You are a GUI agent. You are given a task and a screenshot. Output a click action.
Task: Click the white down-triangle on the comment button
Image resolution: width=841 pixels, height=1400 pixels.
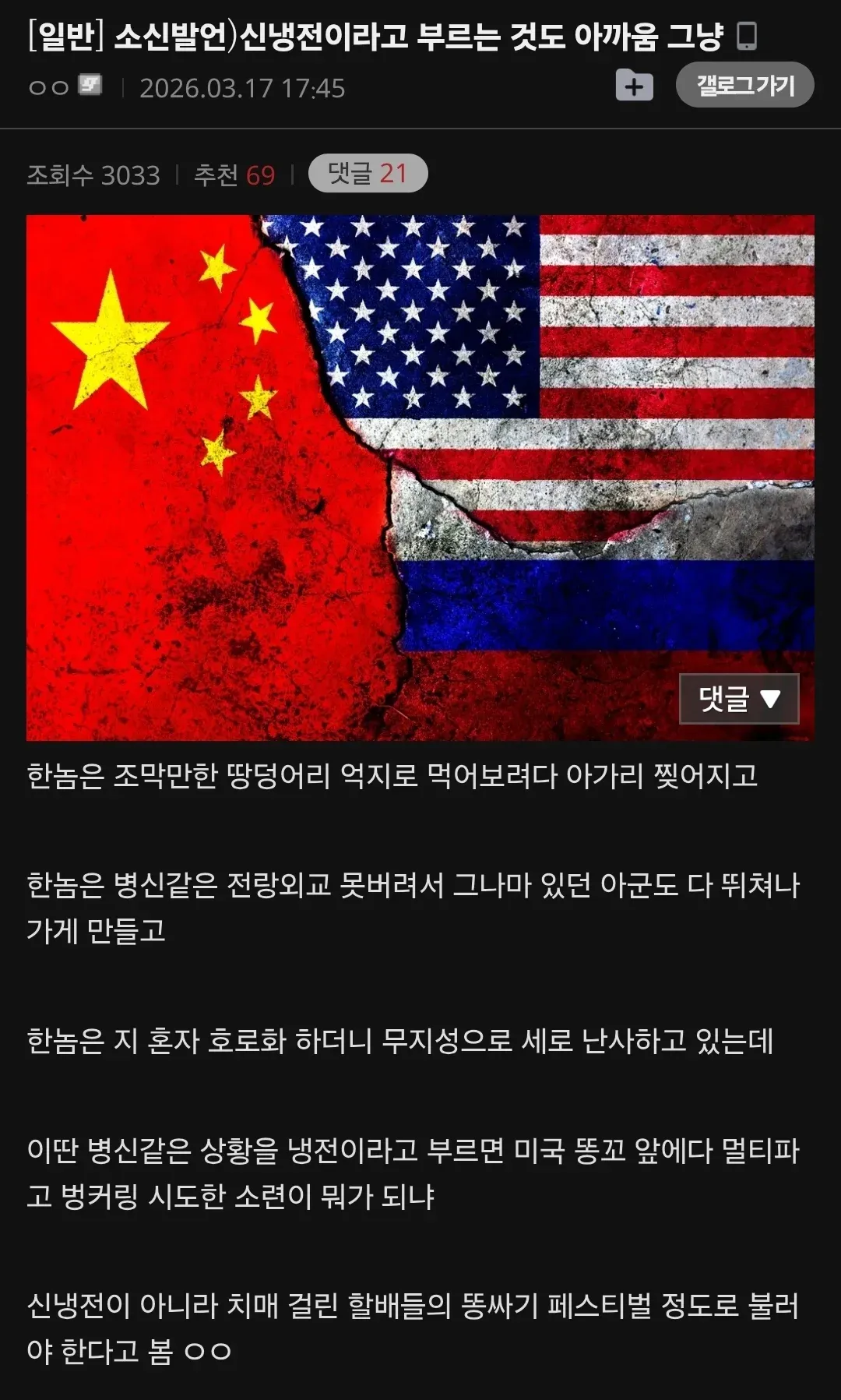pyautogui.click(x=772, y=700)
